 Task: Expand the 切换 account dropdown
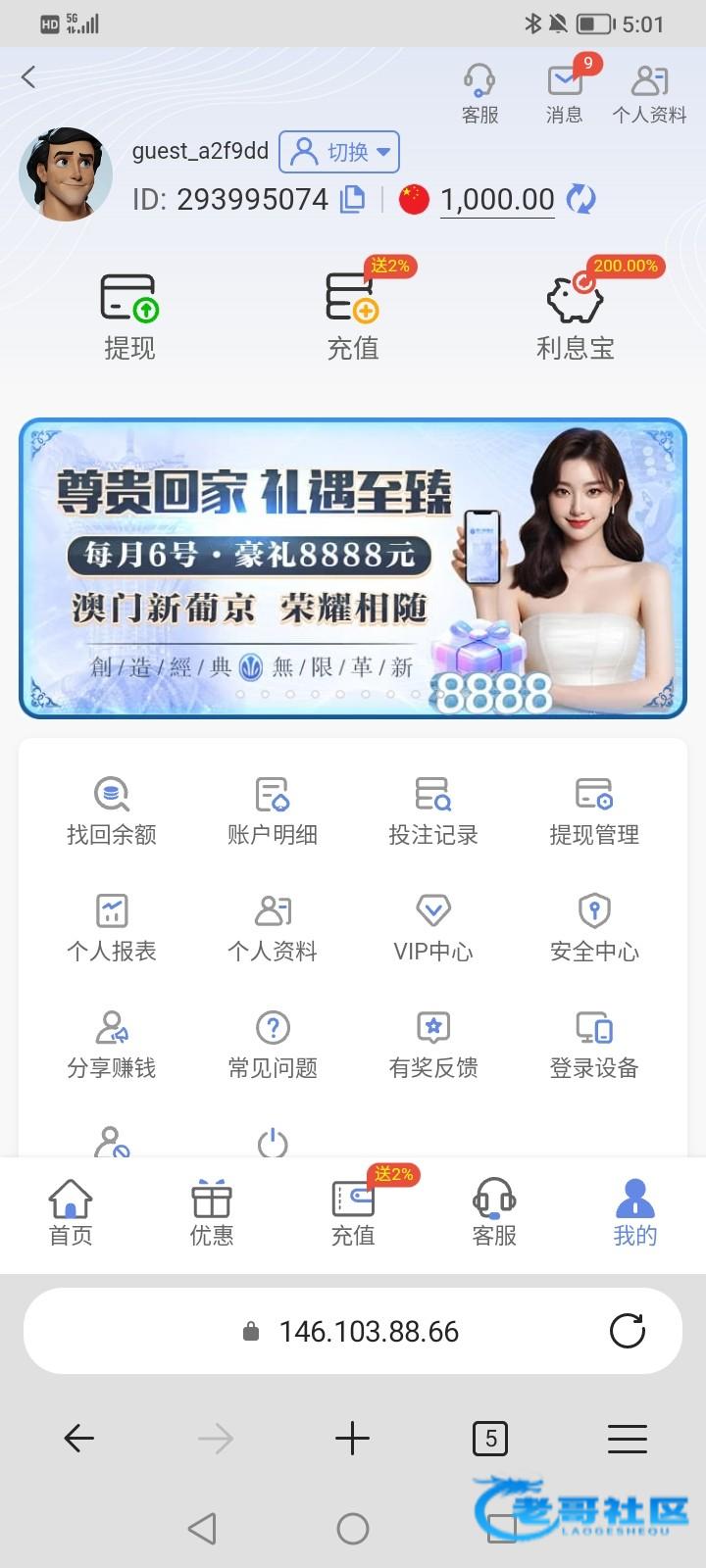point(339,152)
